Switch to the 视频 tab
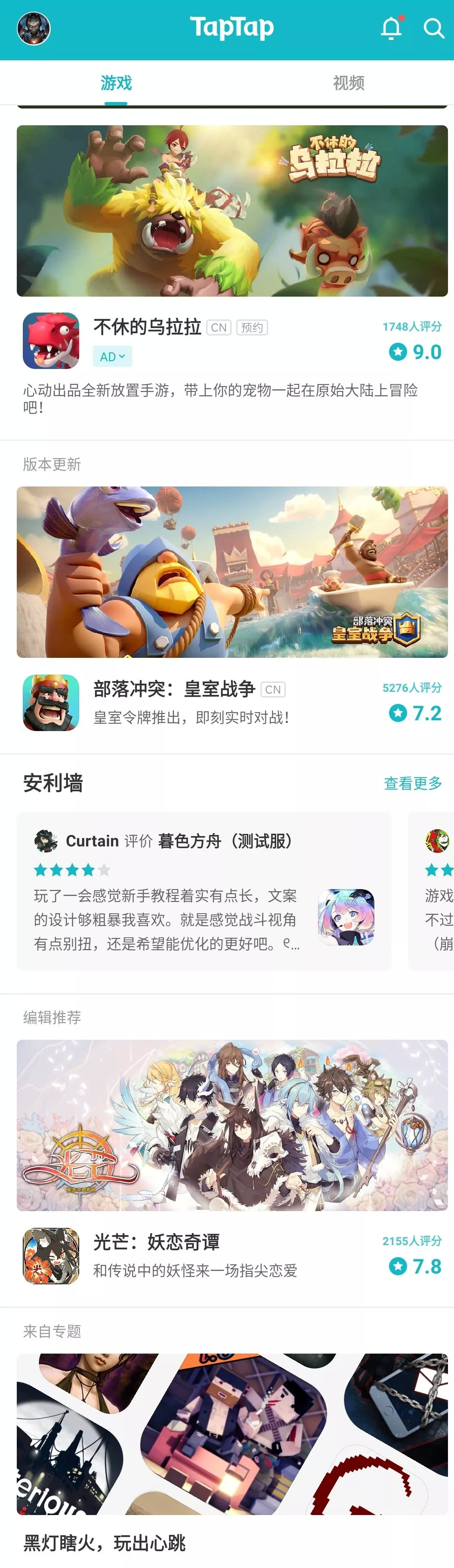The image size is (454, 1568). tap(348, 83)
